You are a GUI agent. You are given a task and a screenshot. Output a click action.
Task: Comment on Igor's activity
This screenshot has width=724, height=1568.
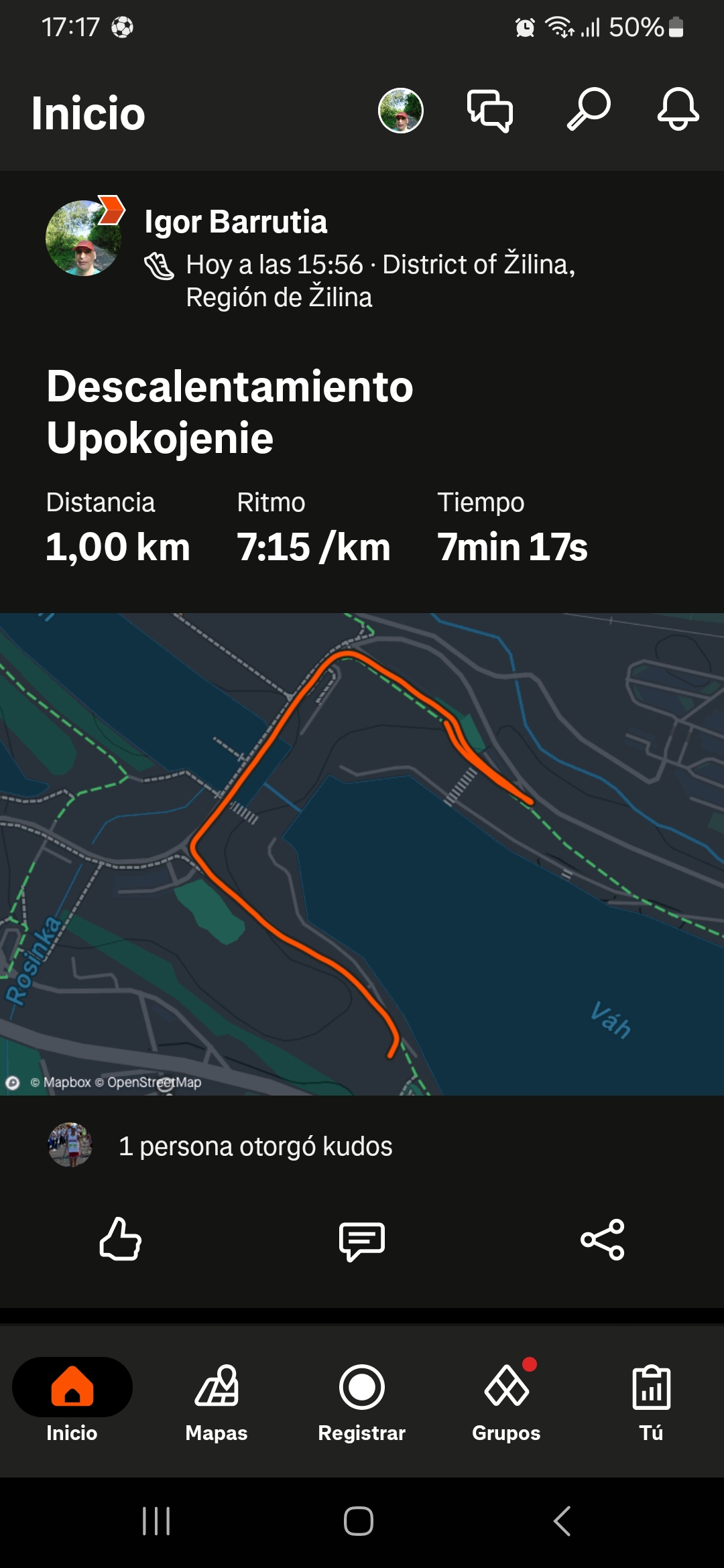tap(362, 1240)
